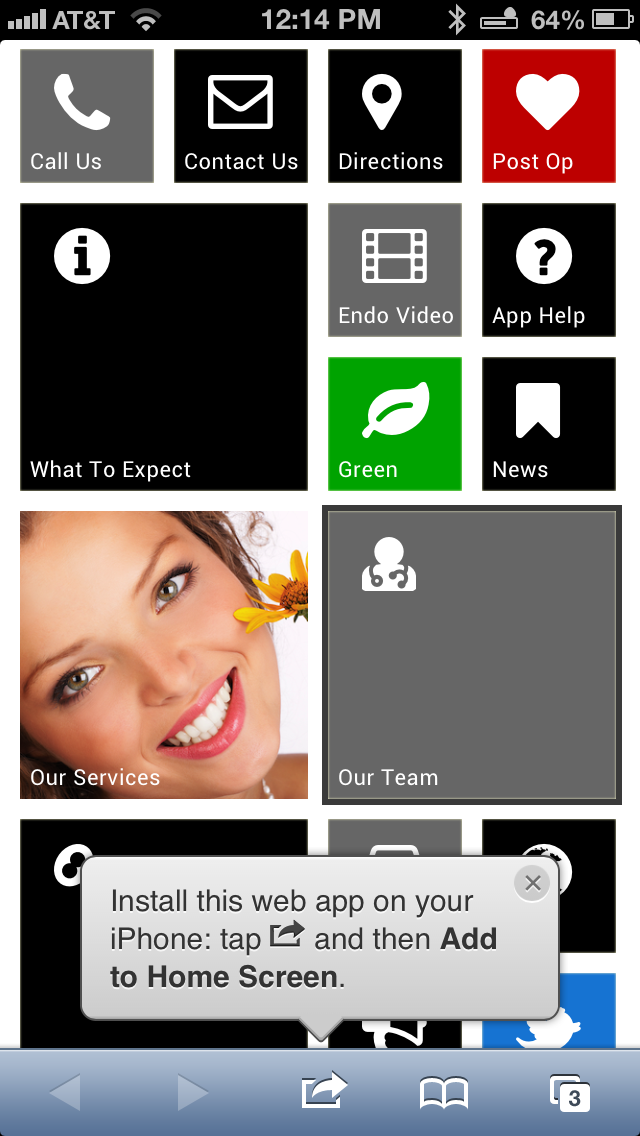640x1136 pixels.
Task: Open What To Expect information
Action: 164,347
